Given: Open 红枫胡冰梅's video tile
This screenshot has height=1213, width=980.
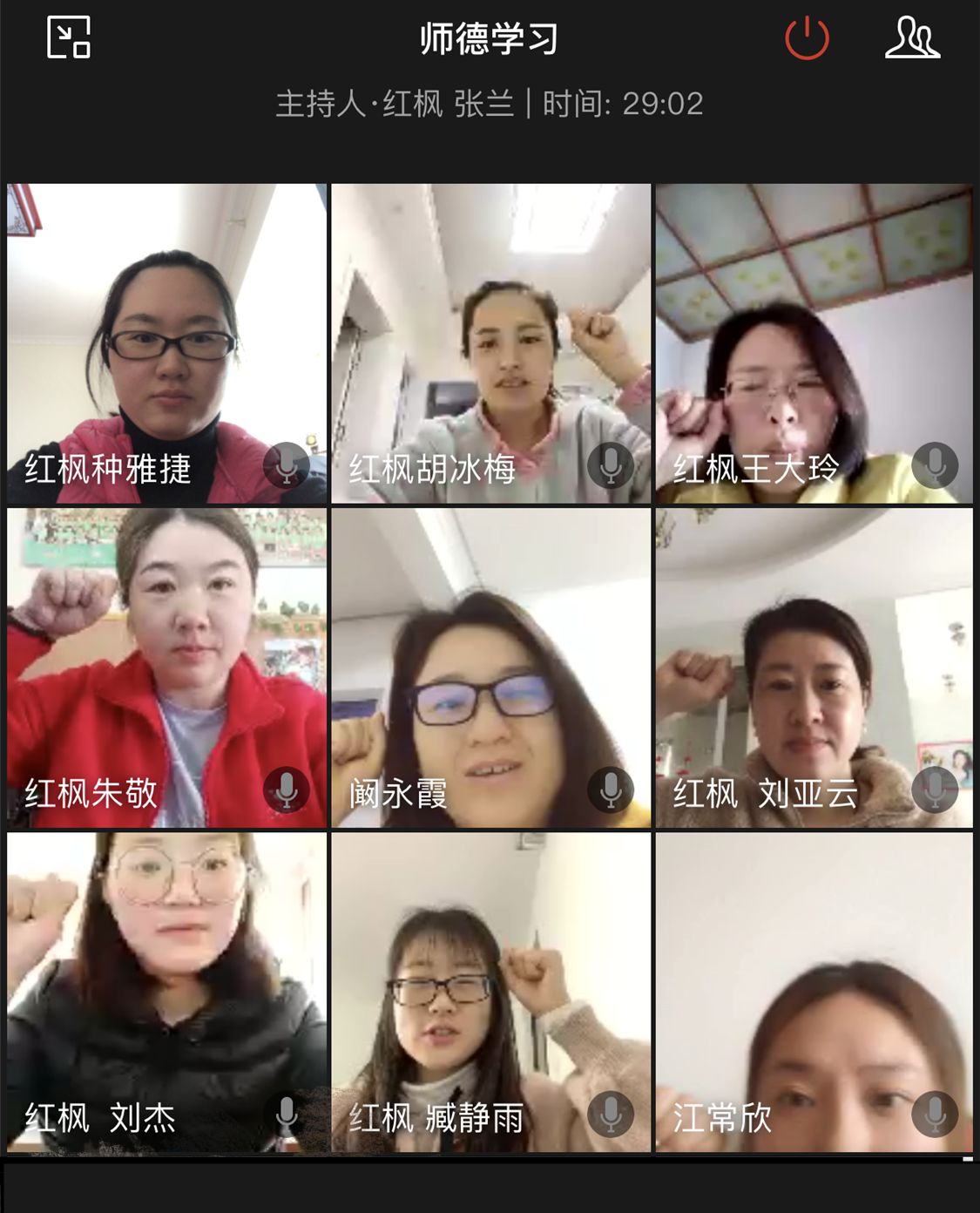Looking at the screenshot, I should click(x=490, y=343).
